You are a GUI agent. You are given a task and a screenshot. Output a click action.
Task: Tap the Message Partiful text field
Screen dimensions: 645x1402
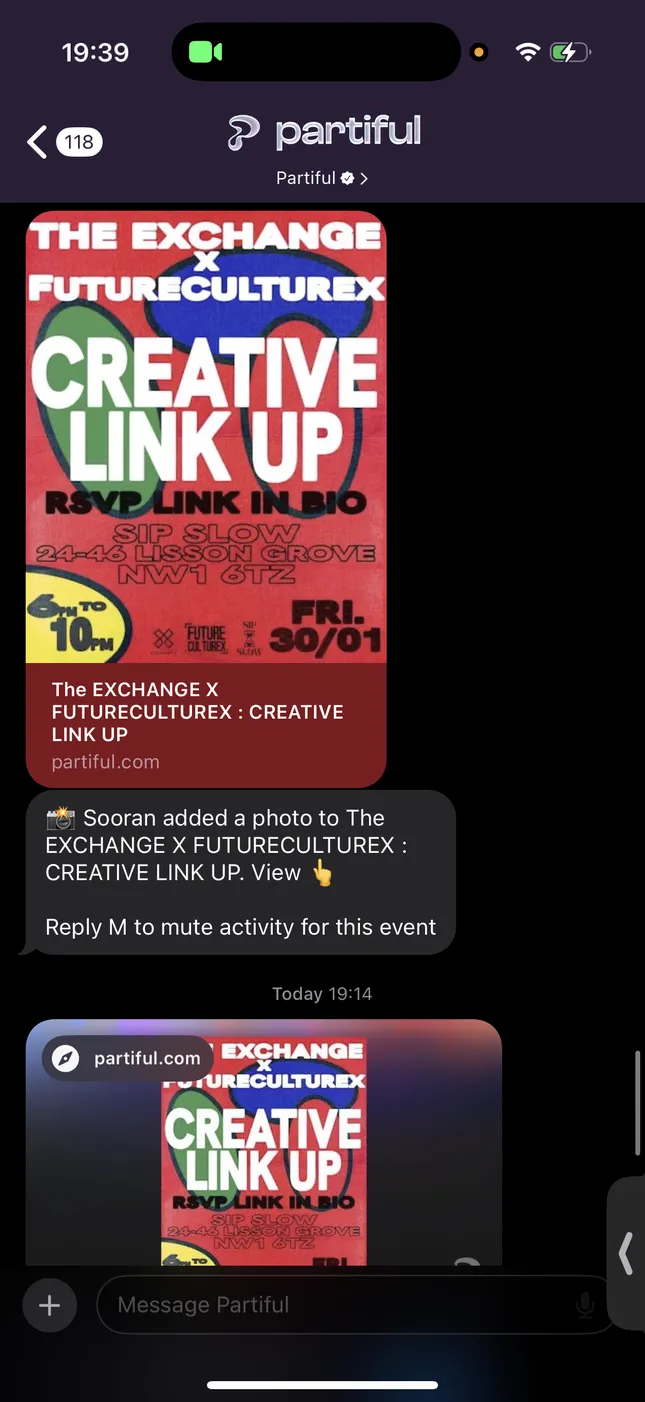[330, 1305]
